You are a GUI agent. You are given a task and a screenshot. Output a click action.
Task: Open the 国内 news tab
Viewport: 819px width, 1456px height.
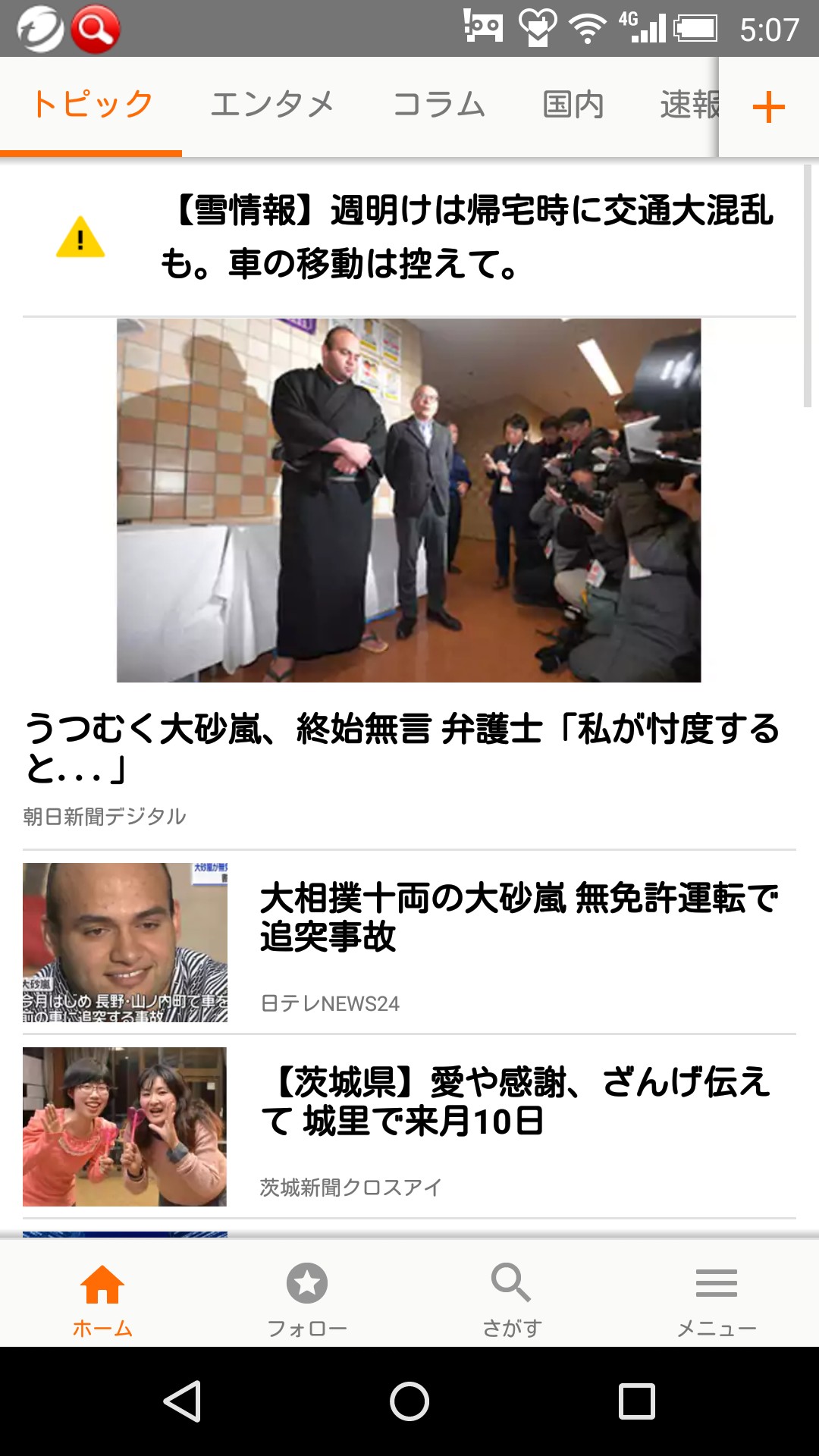(x=573, y=105)
